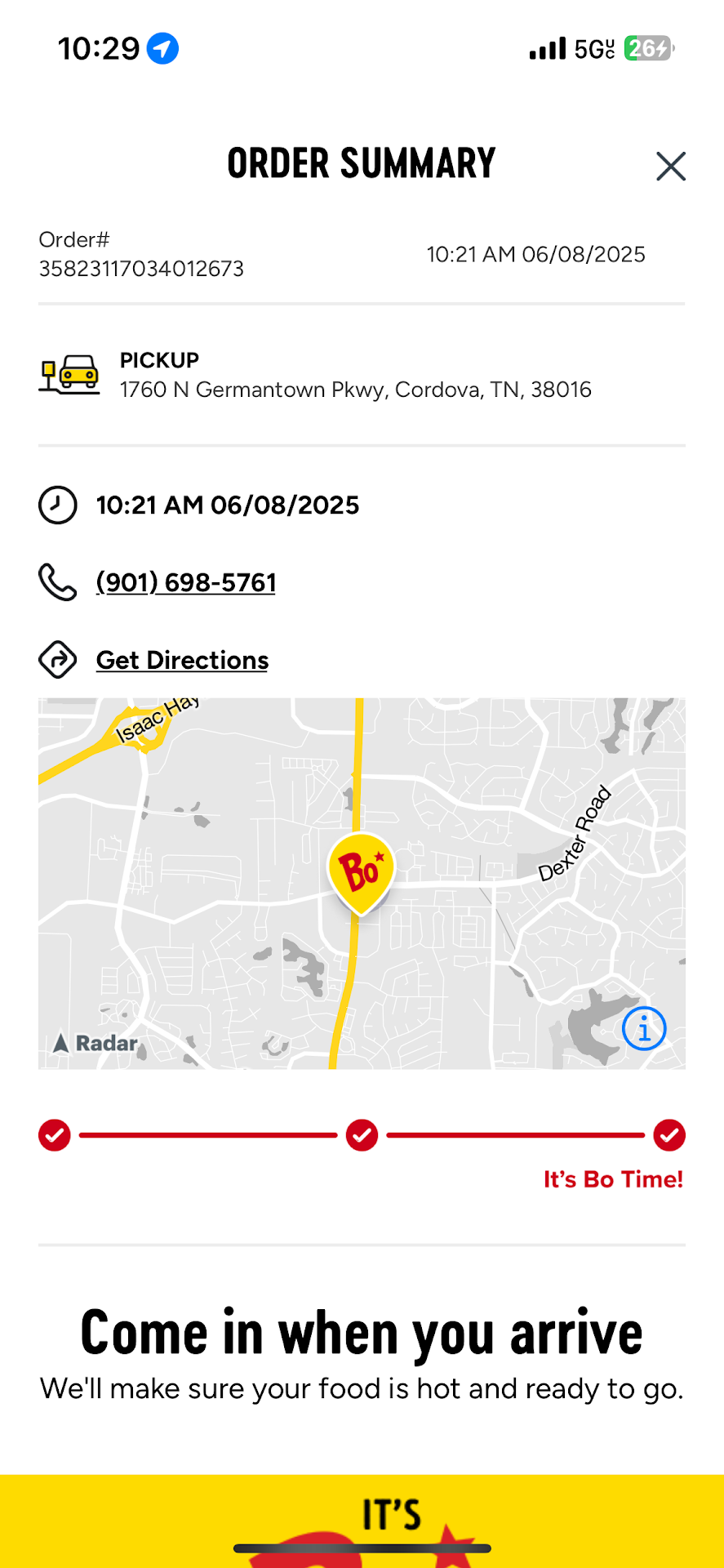Open the map info button
This screenshot has height=1568, width=724.
pyautogui.click(x=644, y=1029)
